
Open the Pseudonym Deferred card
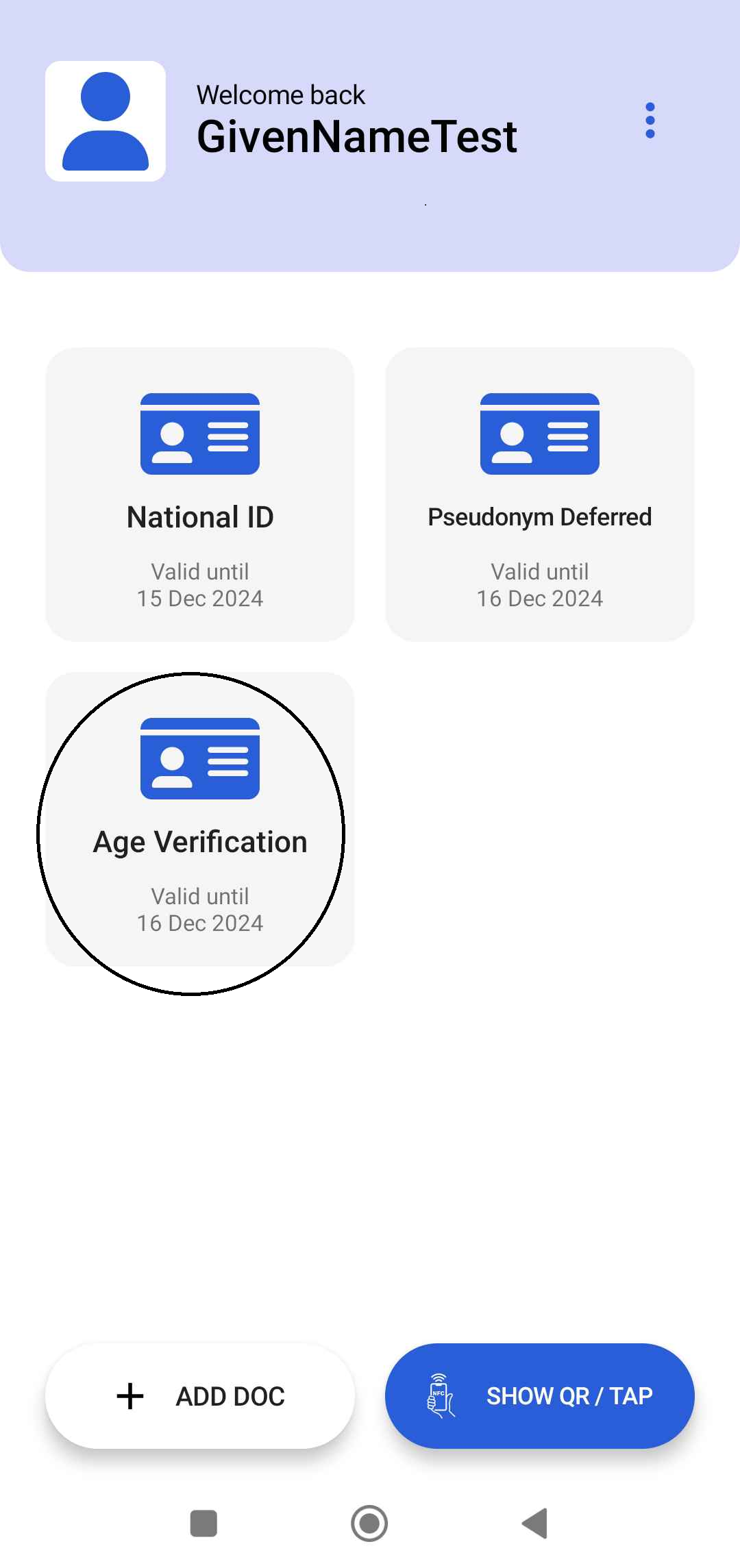pos(540,495)
